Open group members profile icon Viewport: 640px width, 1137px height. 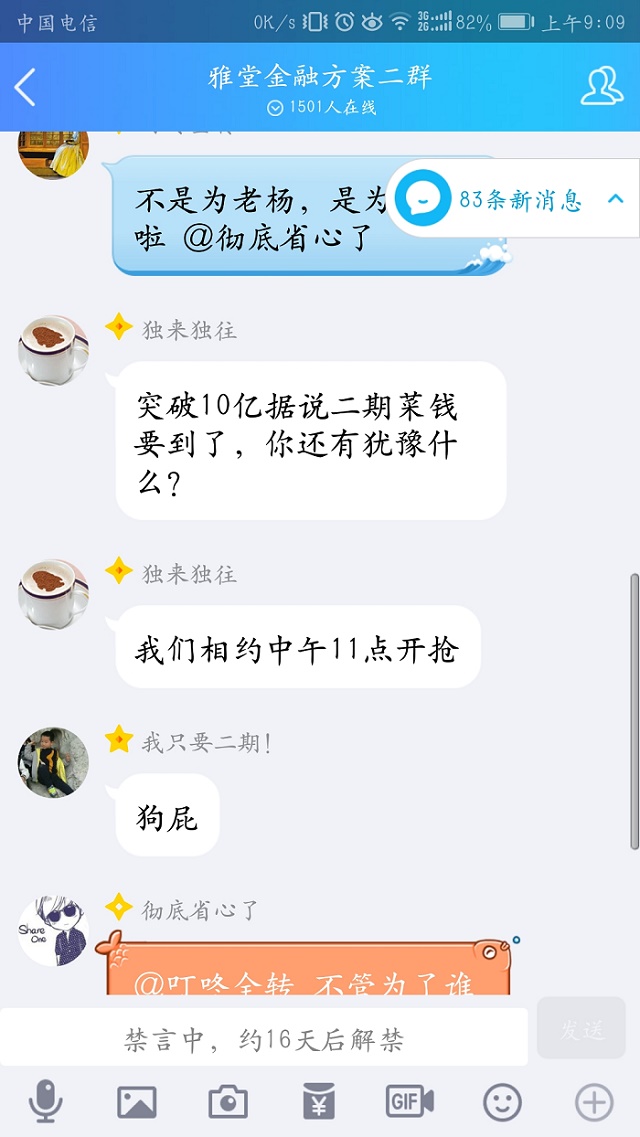click(601, 87)
